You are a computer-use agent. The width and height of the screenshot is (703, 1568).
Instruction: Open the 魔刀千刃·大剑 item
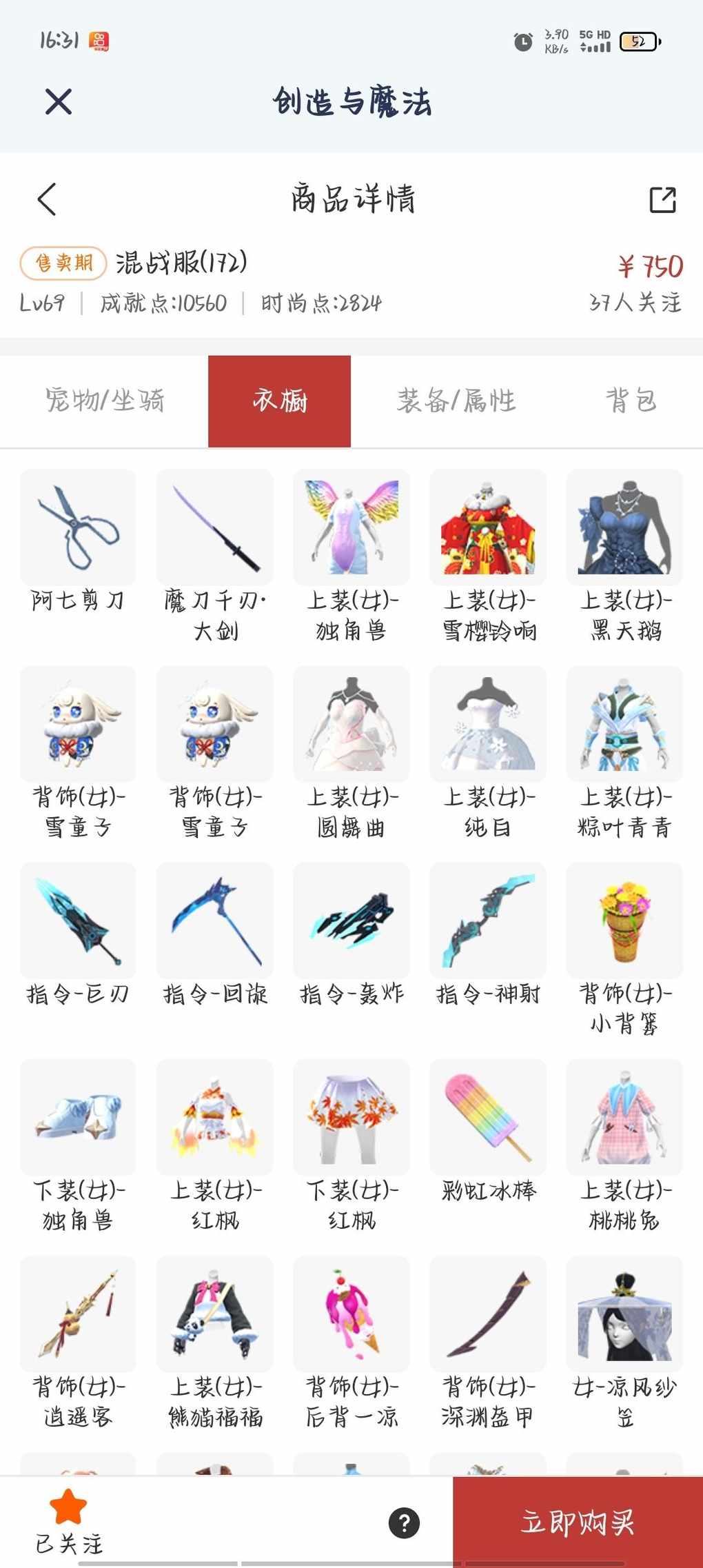pos(215,528)
